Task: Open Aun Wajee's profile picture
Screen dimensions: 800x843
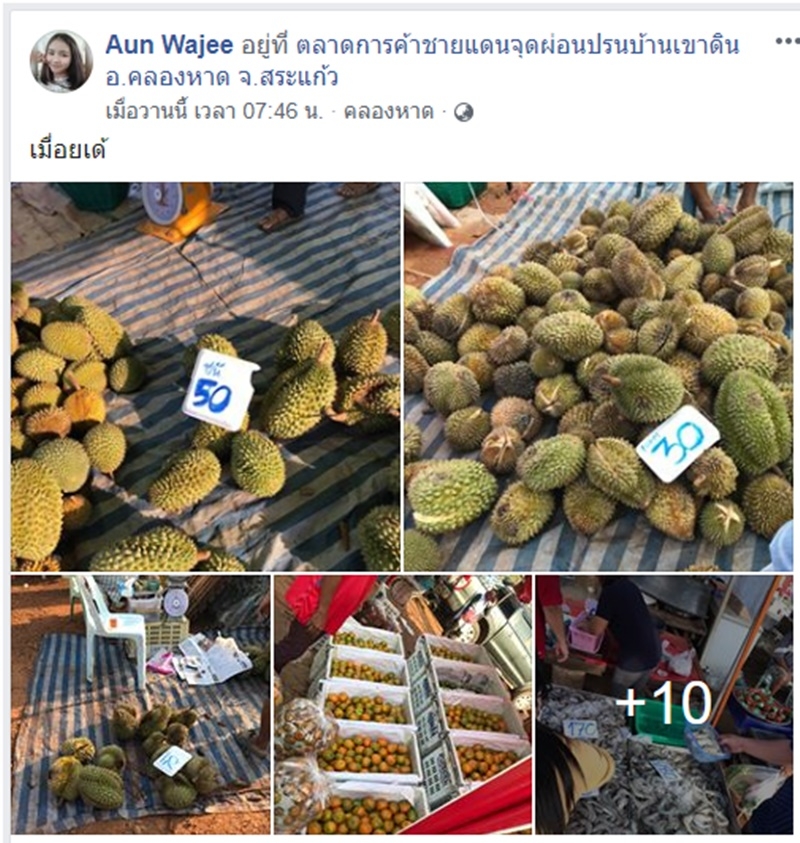Action: (x=61, y=60)
